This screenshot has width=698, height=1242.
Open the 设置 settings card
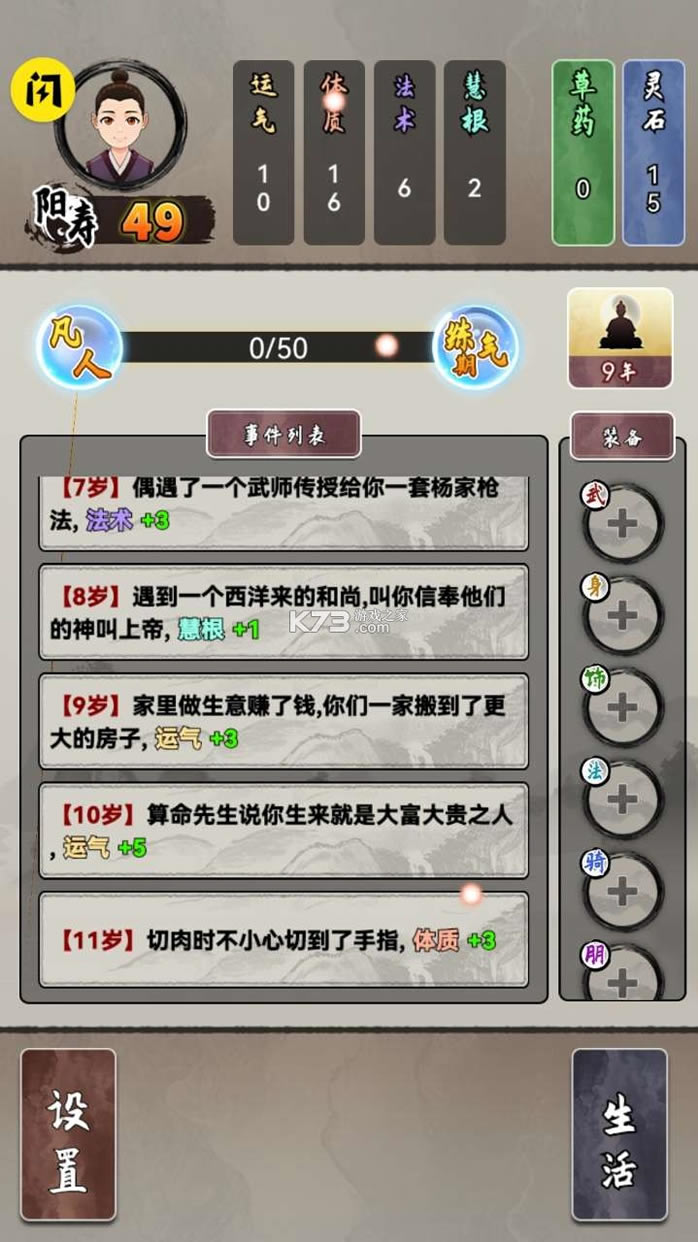[68, 1135]
